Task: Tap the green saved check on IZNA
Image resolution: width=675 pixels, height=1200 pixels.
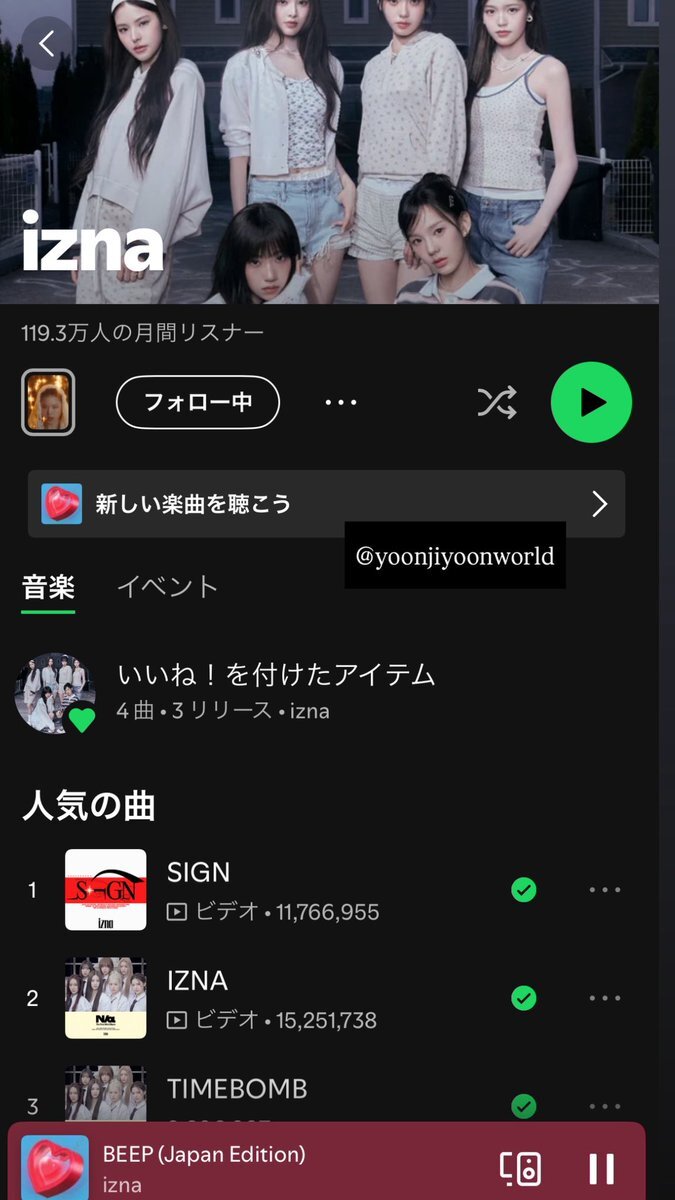Action: pyautogui.click(x=523, y=998)
